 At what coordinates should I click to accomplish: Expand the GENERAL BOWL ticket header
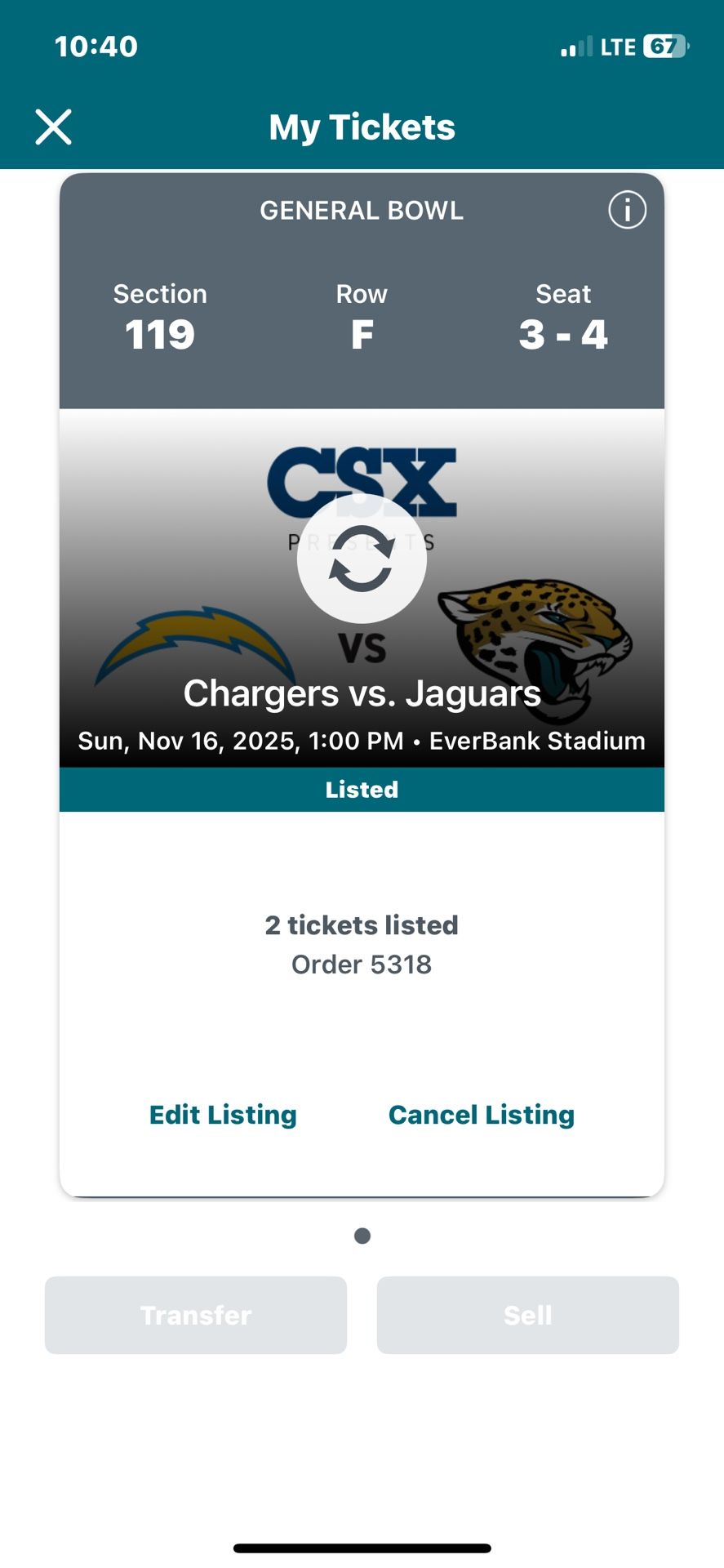tap(362, 210)
